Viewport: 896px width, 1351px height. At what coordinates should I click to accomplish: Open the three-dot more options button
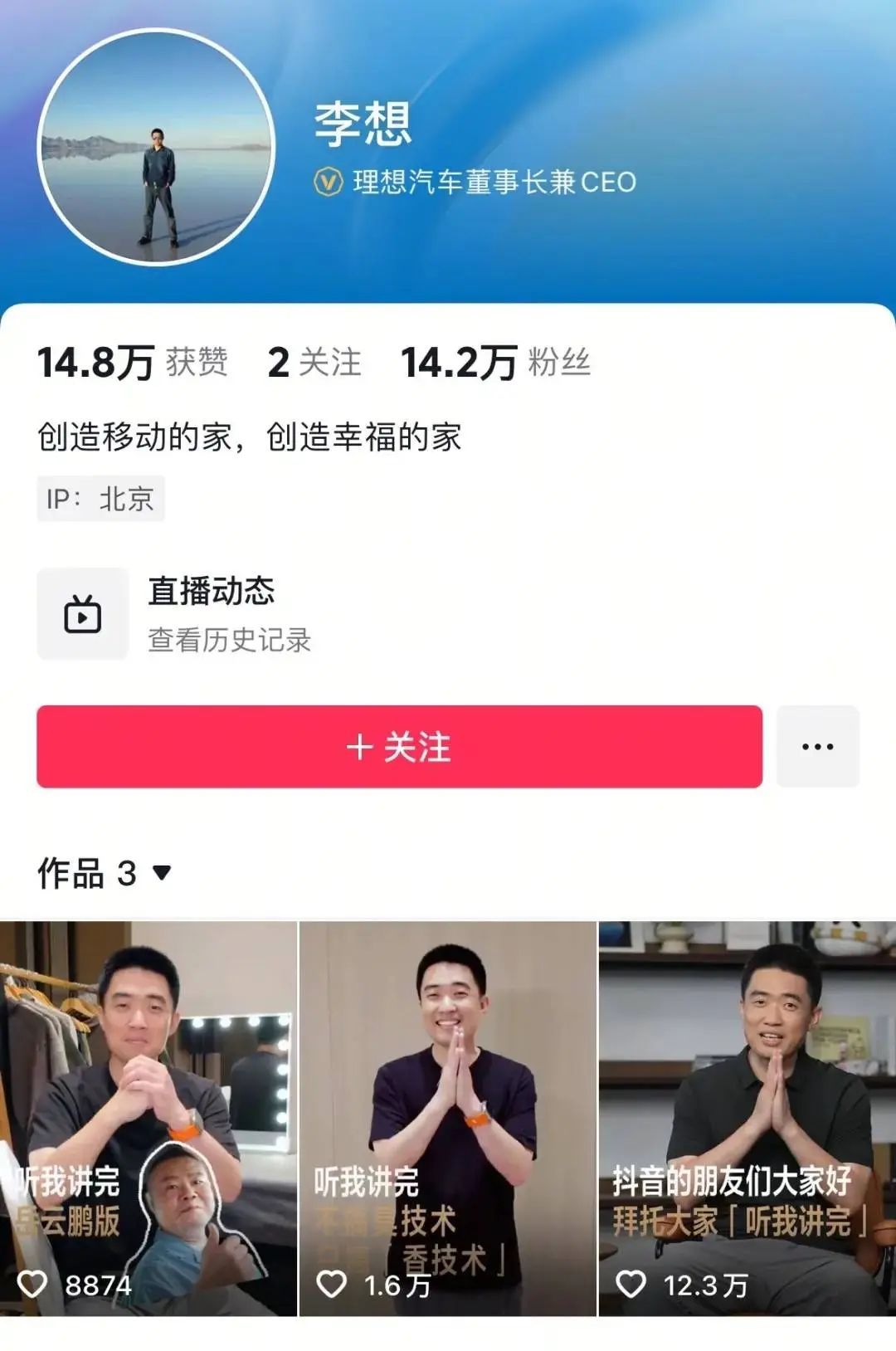817,746
